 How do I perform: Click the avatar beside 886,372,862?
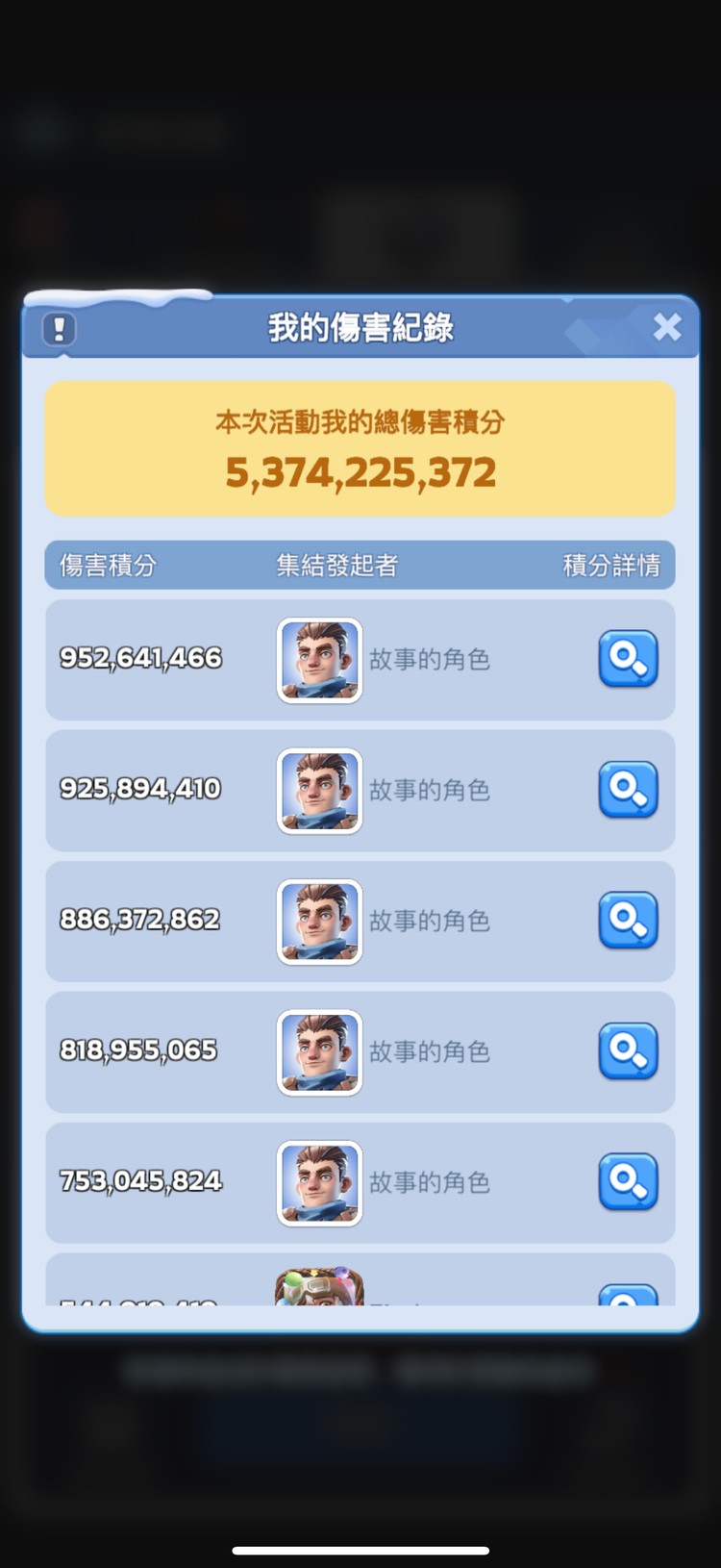coord(319,922)
